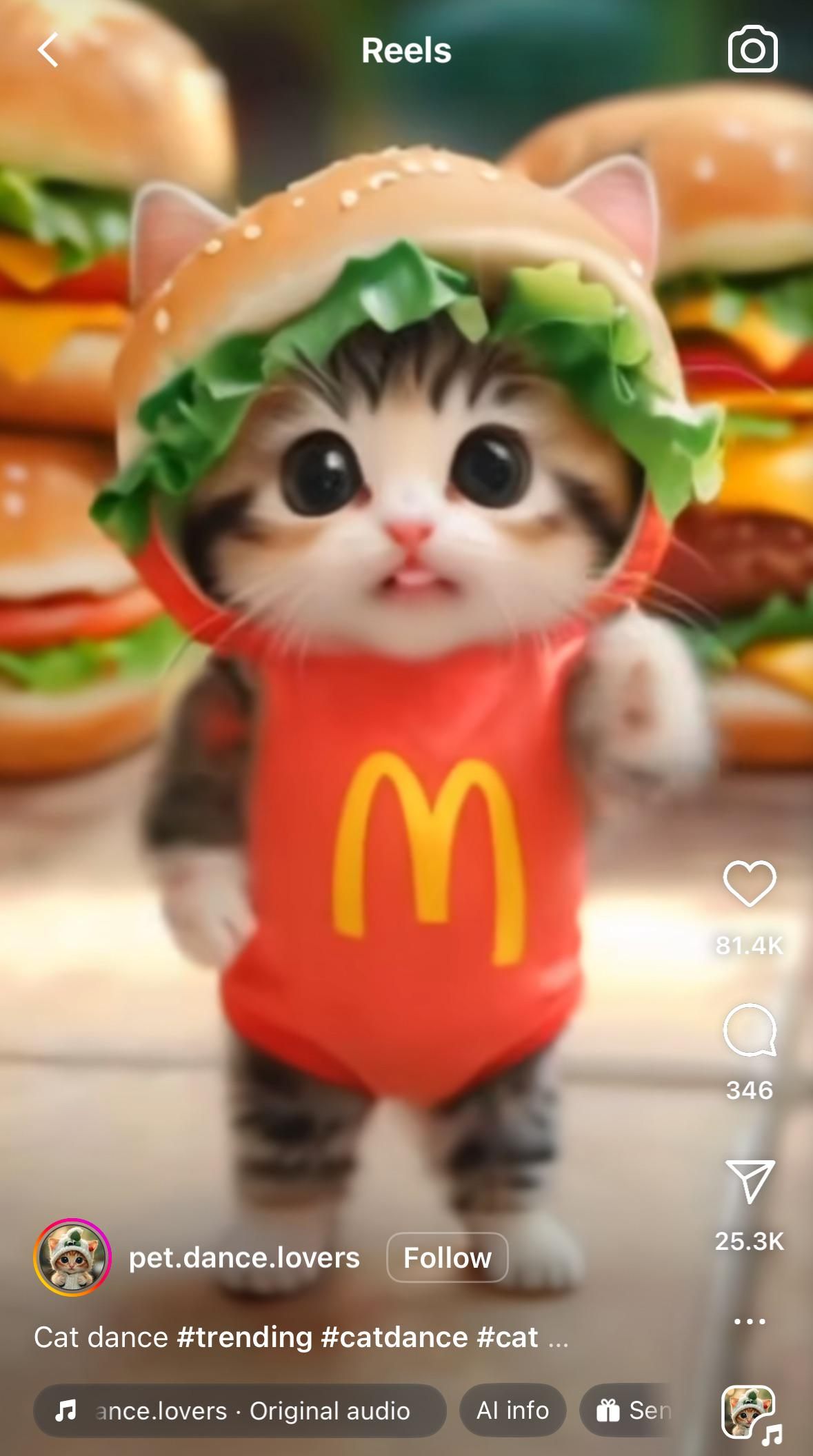Like this reel with the heart icon
Screen dimensions: 813x1456
tap(750, 883)
